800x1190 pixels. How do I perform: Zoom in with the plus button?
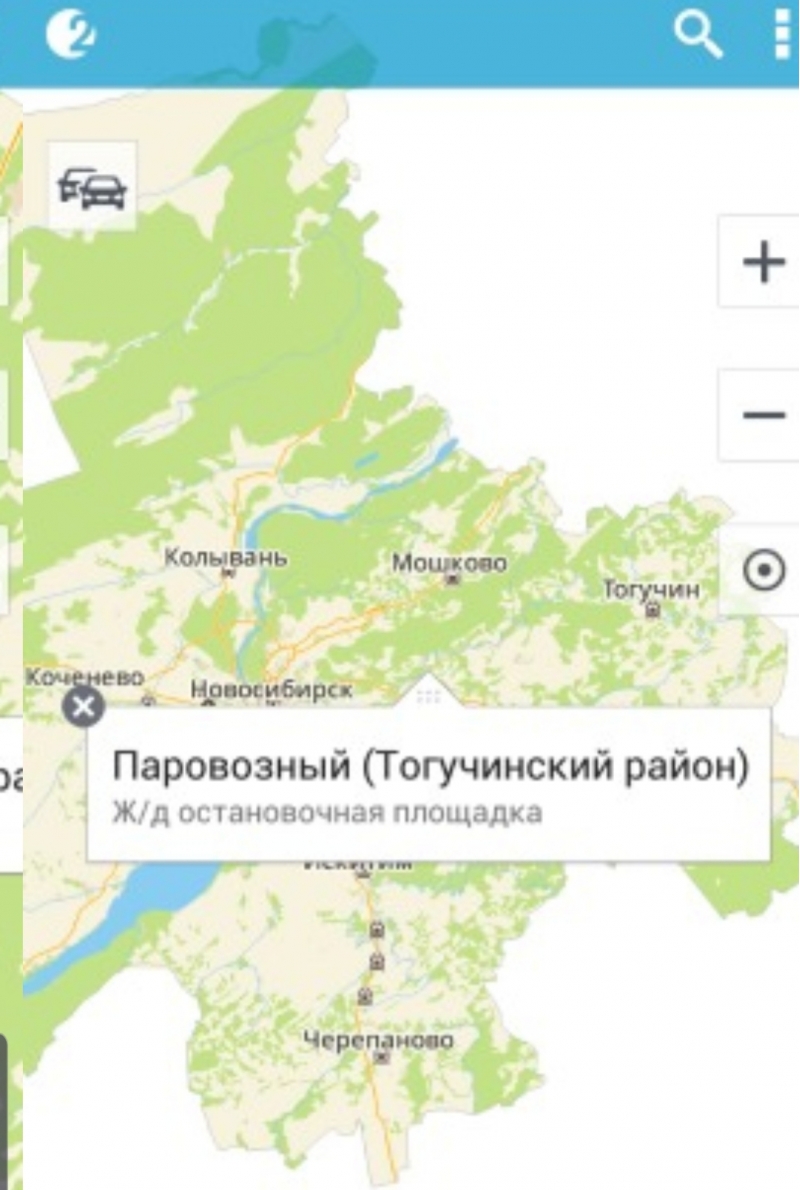(x=763, y=262)
